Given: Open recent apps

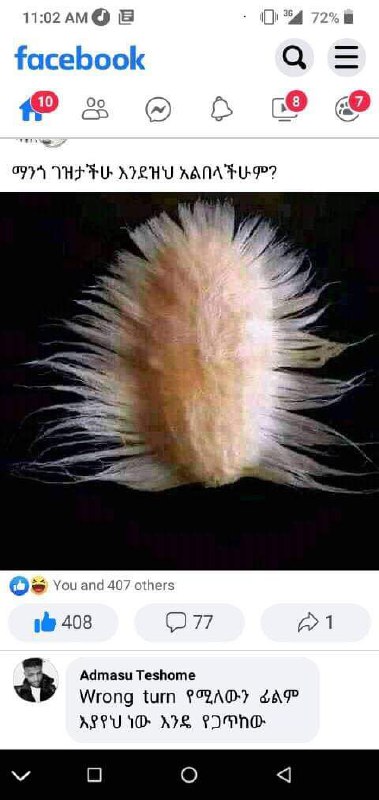Looking at the screenshot, I should [x=94, y=774].
